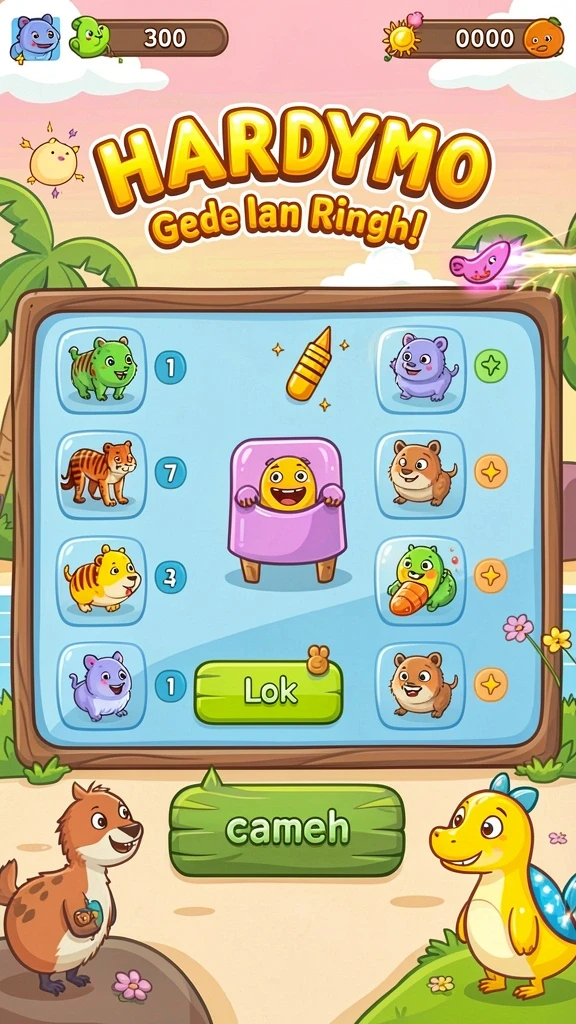Open the blue creature avatar in the top corner
The width and height of the screenshot is (576, 1024).
35,38
